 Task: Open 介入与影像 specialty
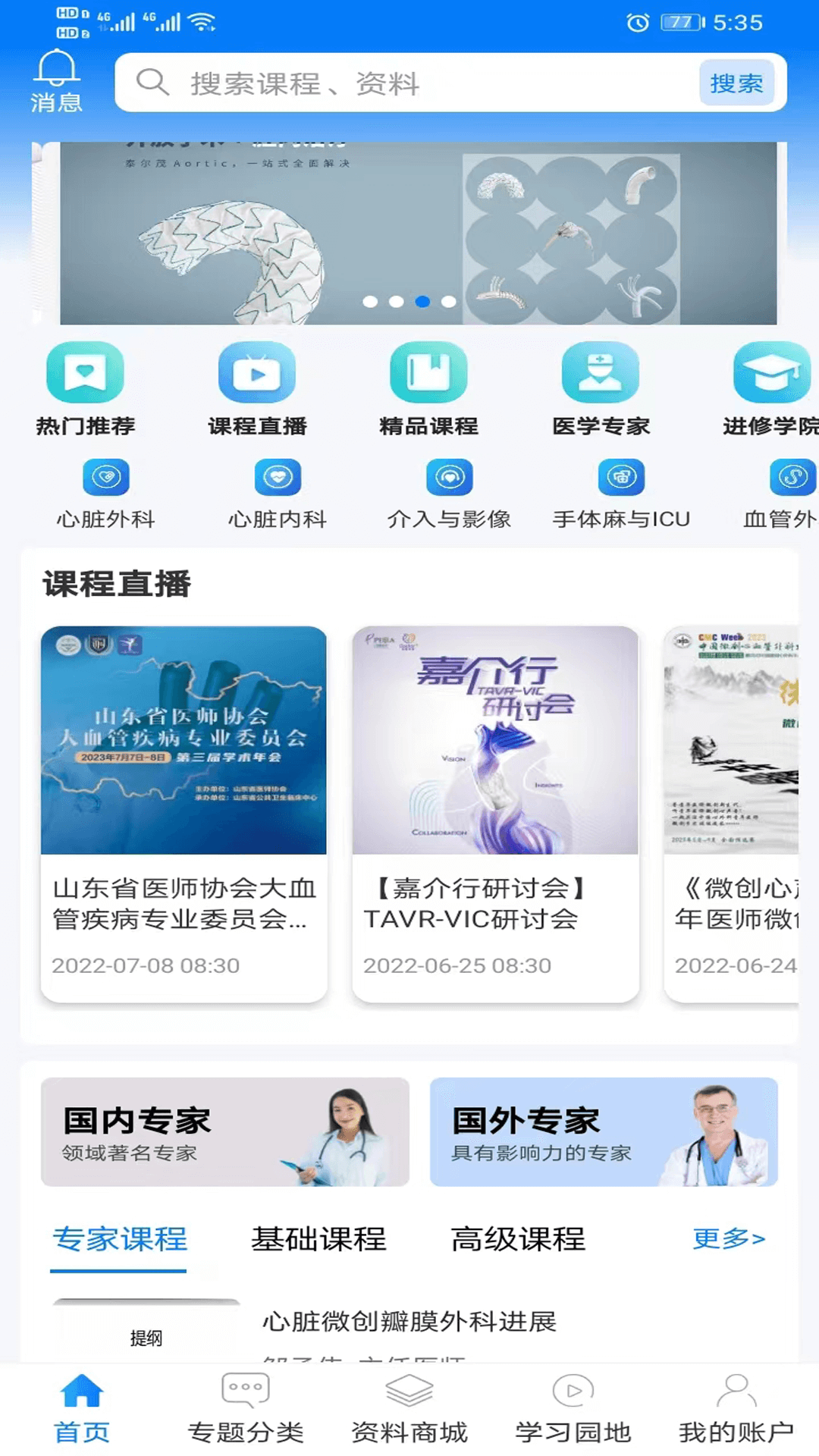point(449,494)
